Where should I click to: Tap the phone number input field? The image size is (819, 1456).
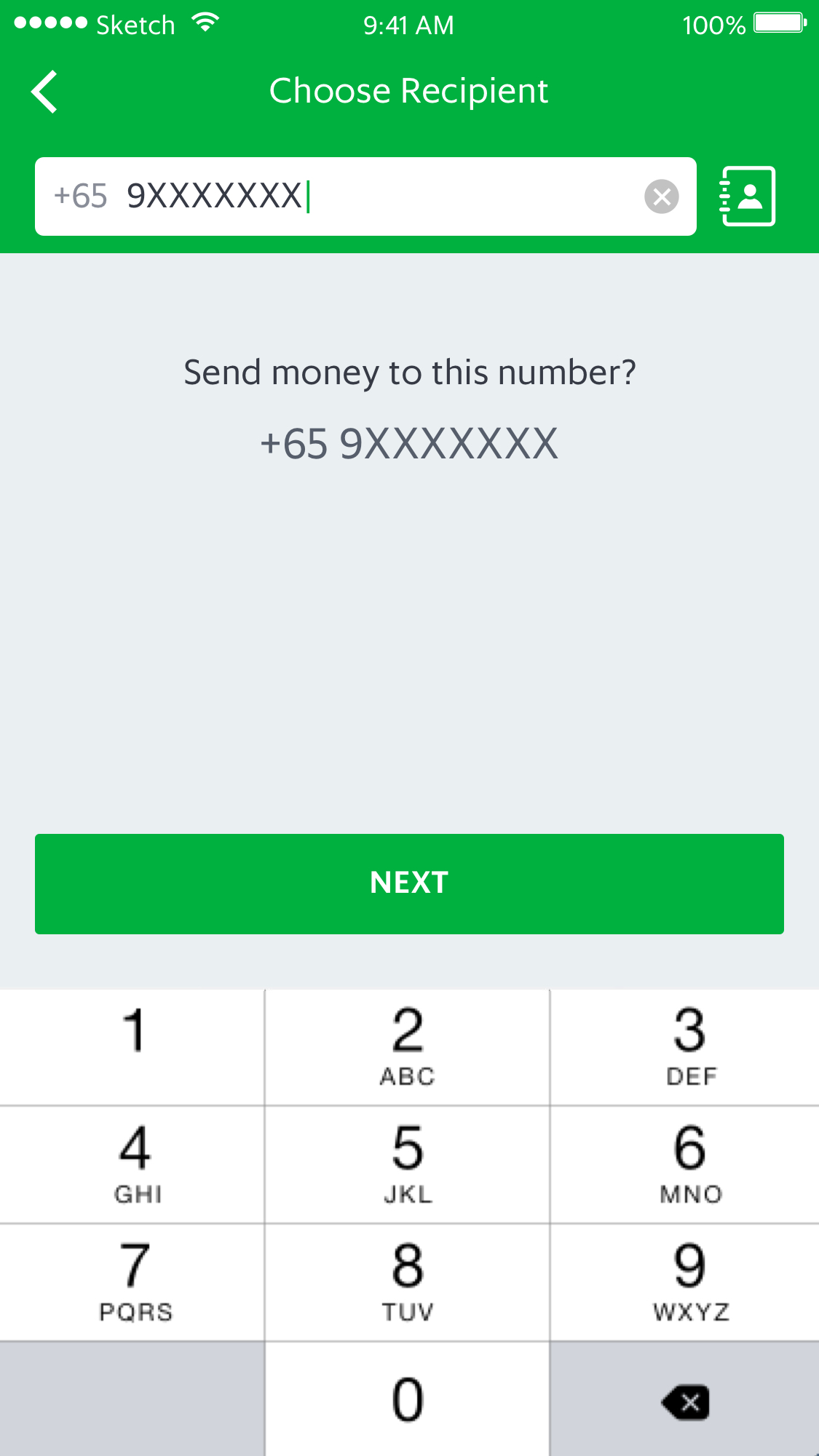pos(364,196)
